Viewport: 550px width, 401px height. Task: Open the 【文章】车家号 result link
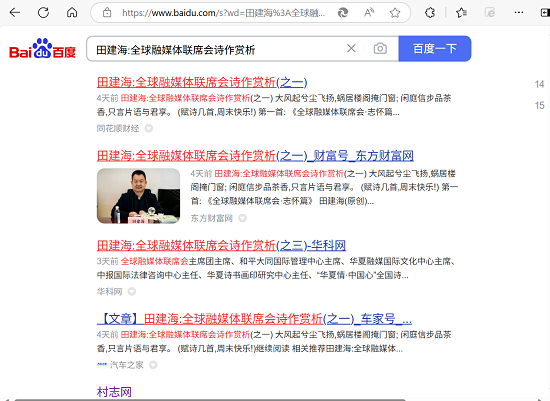(x=254, y=319)
